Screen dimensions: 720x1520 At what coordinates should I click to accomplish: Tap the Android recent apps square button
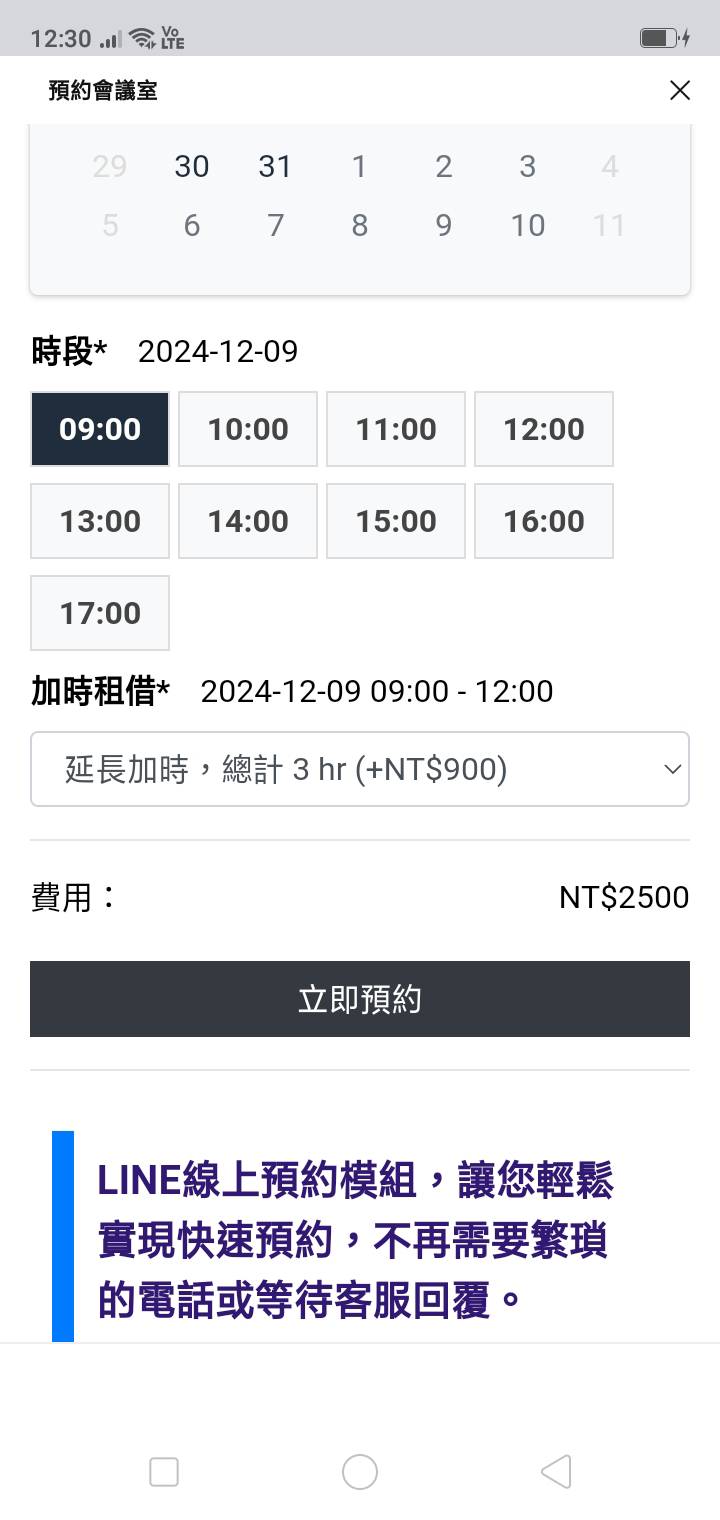point(163,1471)
